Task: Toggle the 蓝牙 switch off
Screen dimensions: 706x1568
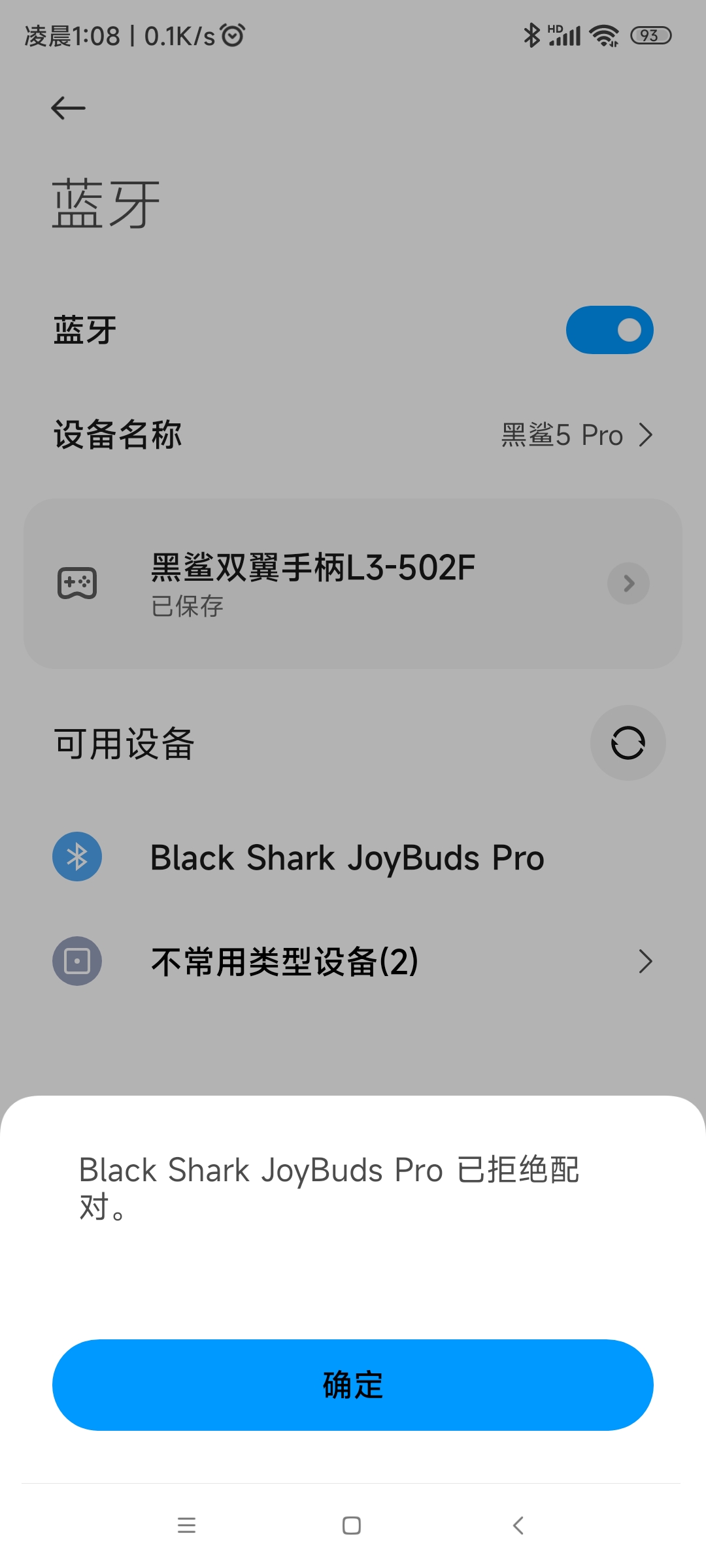Action: click(609, 330)
